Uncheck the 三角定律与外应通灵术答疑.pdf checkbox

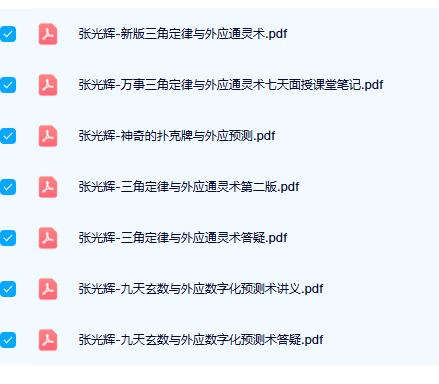coord(8,238)
